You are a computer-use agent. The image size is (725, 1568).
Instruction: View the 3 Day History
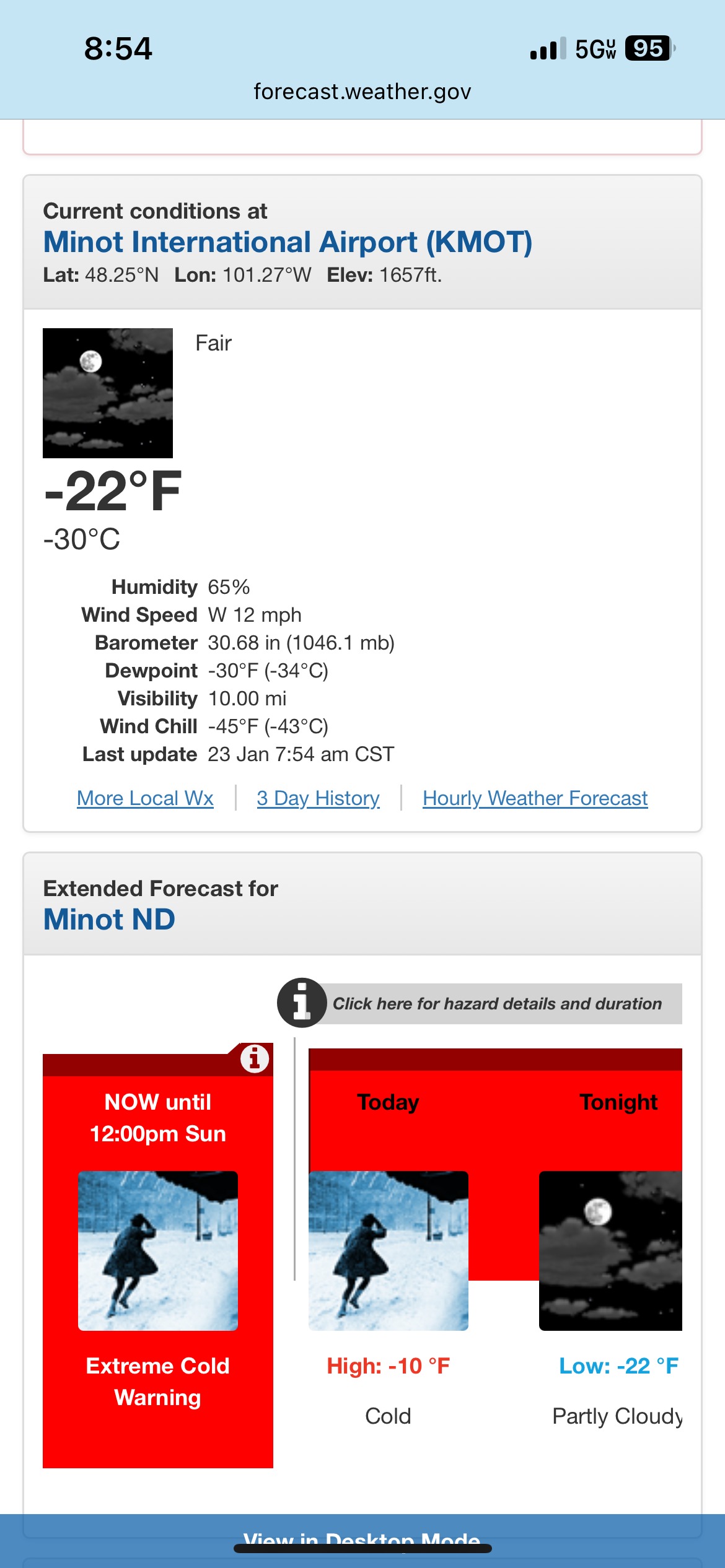(318, 798)
